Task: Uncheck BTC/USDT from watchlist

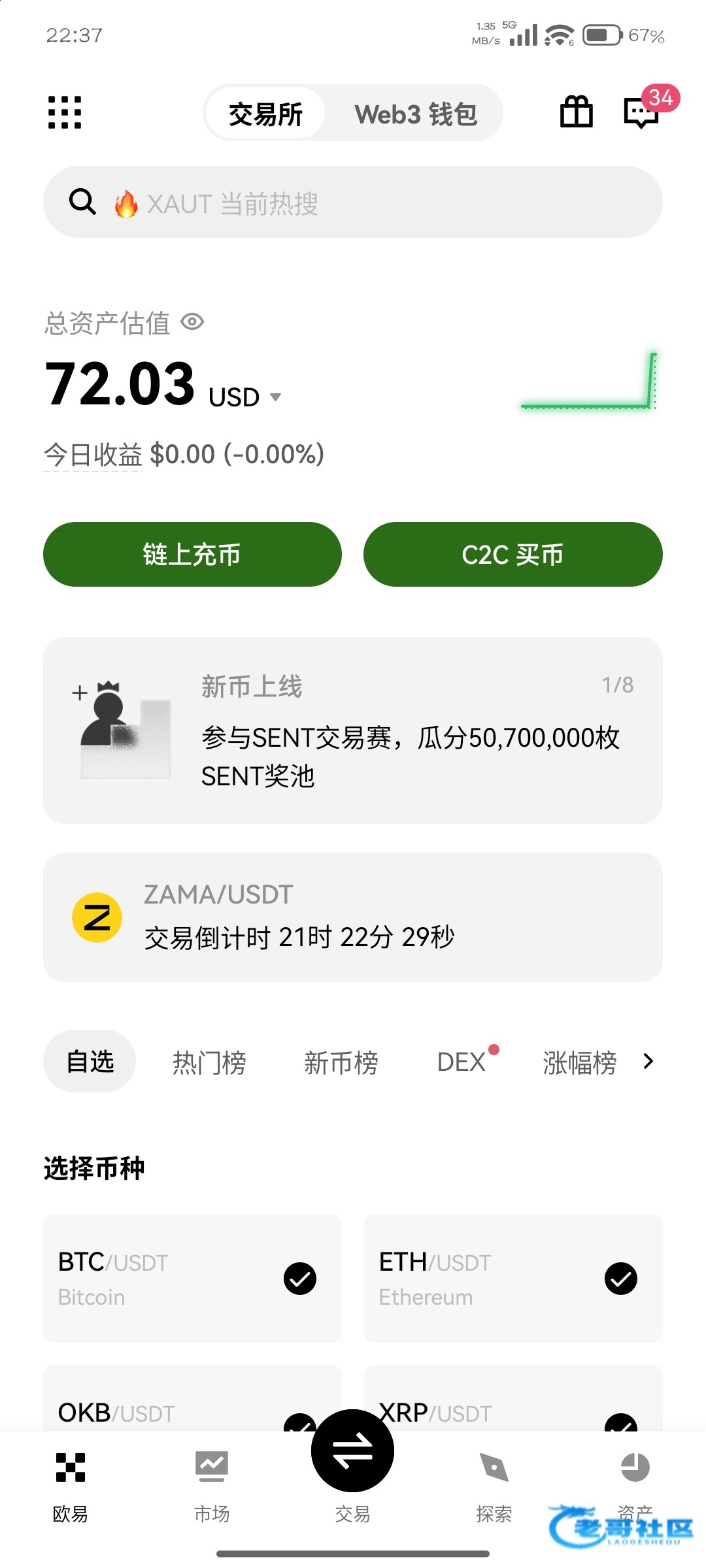Action: click(x=300, y=1279)
